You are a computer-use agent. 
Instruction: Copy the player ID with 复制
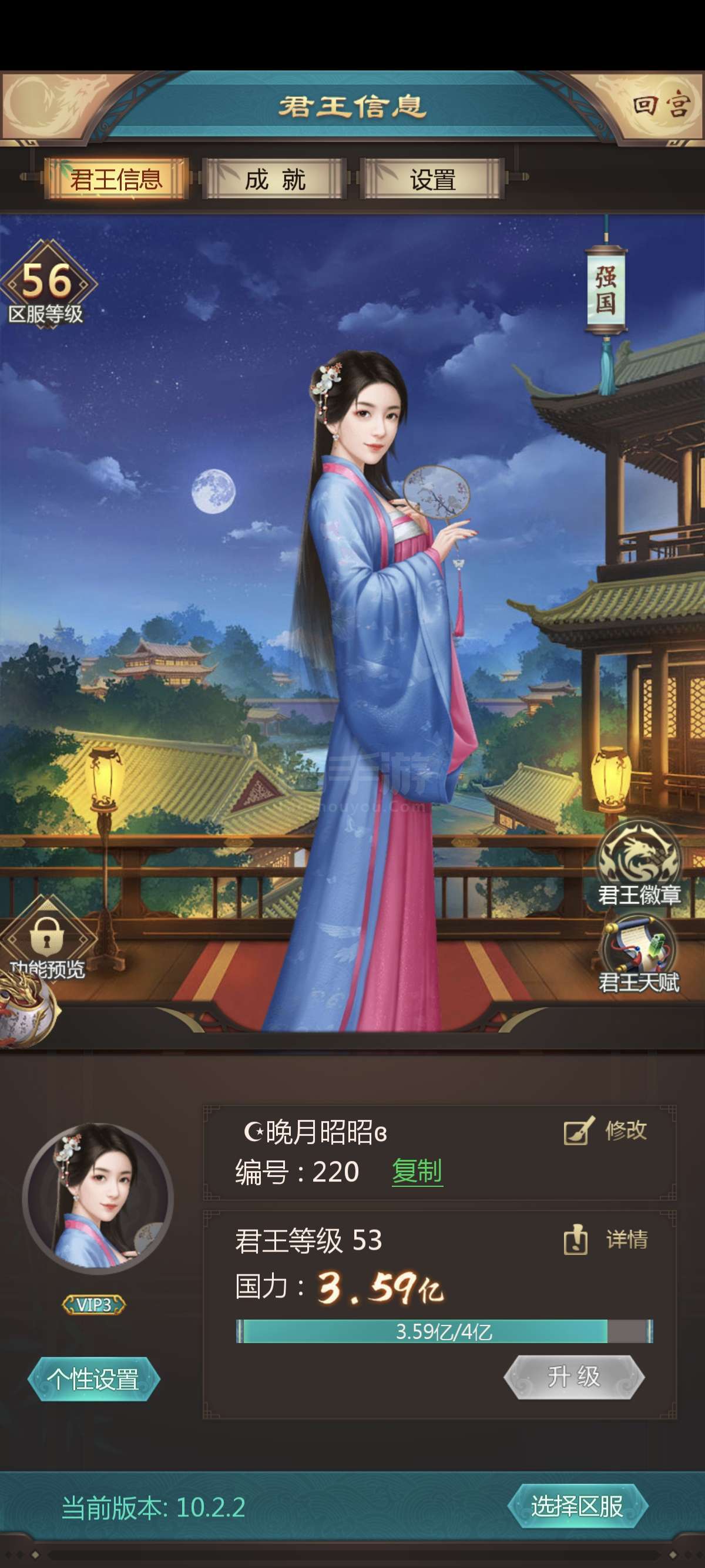(417, 1170)
